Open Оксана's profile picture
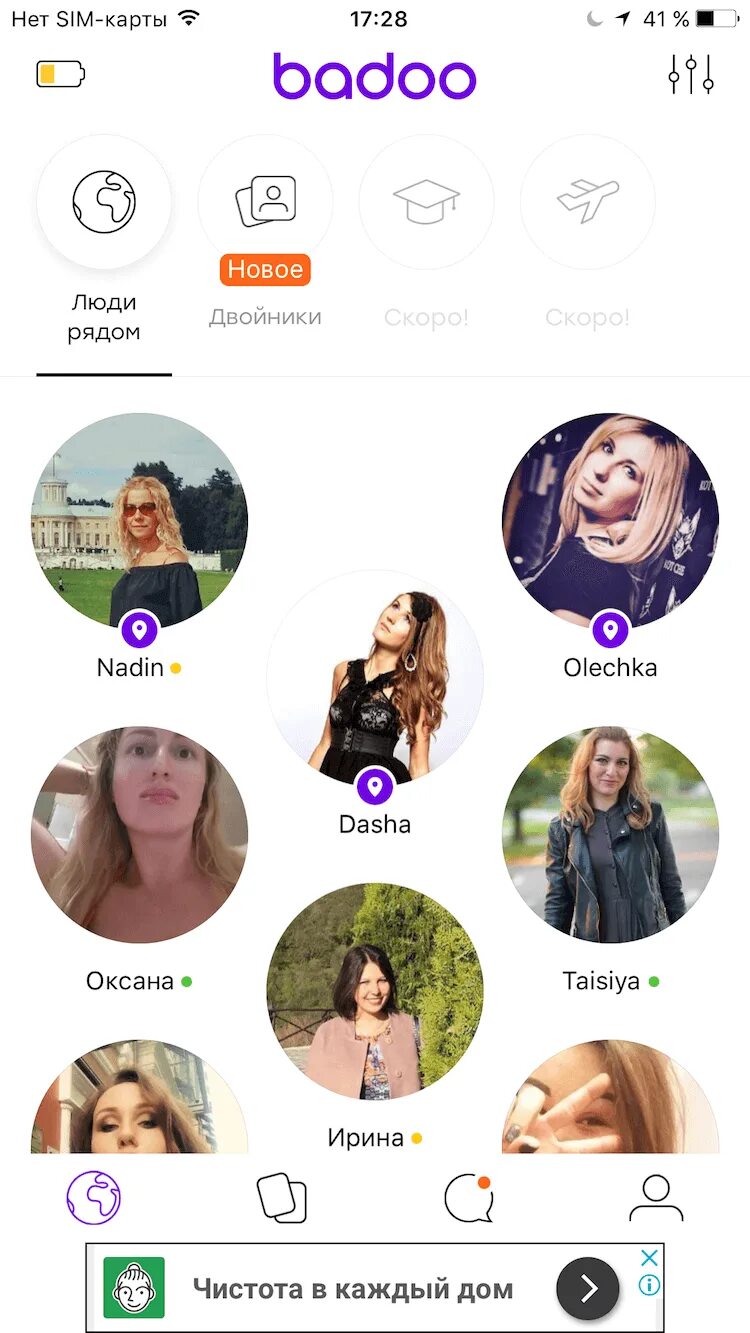This screenshot has width=750, height=1333. [x=139, y=835]
